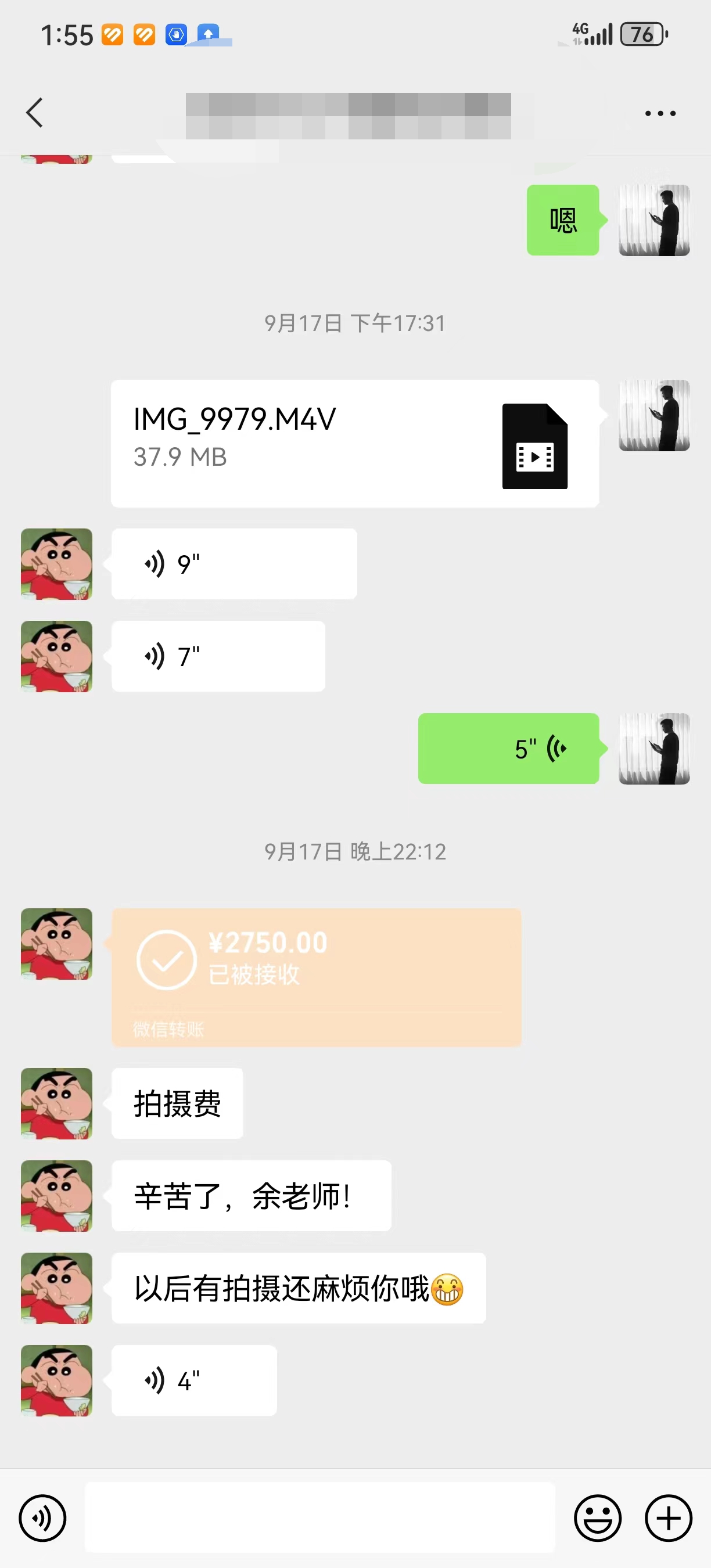The width and height of the screenshot is (711, 1568).
Task: Tap the message text input field
Action: click(x=319, y=1517)
